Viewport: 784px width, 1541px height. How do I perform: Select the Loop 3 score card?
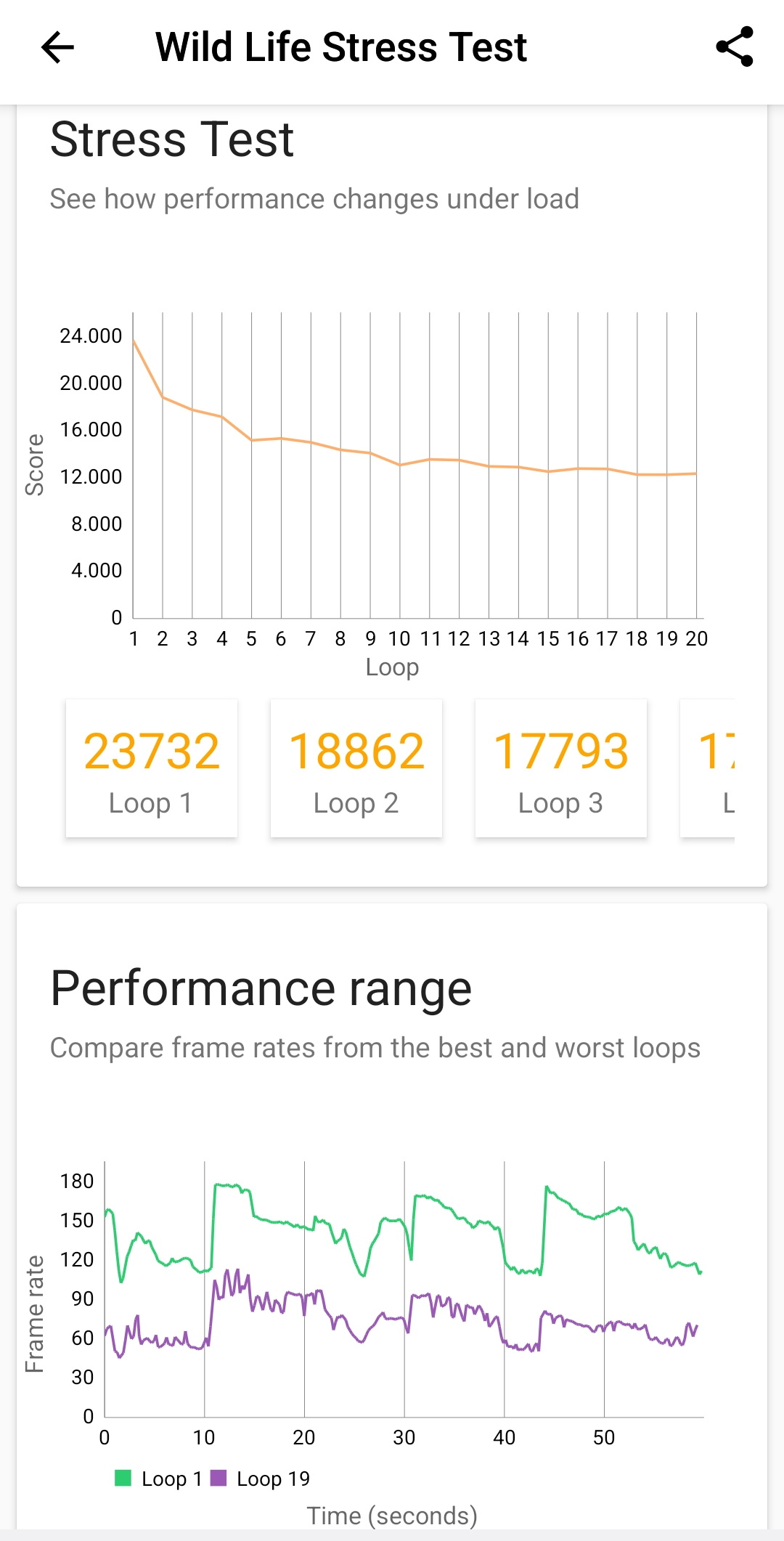tap(561, 768)
